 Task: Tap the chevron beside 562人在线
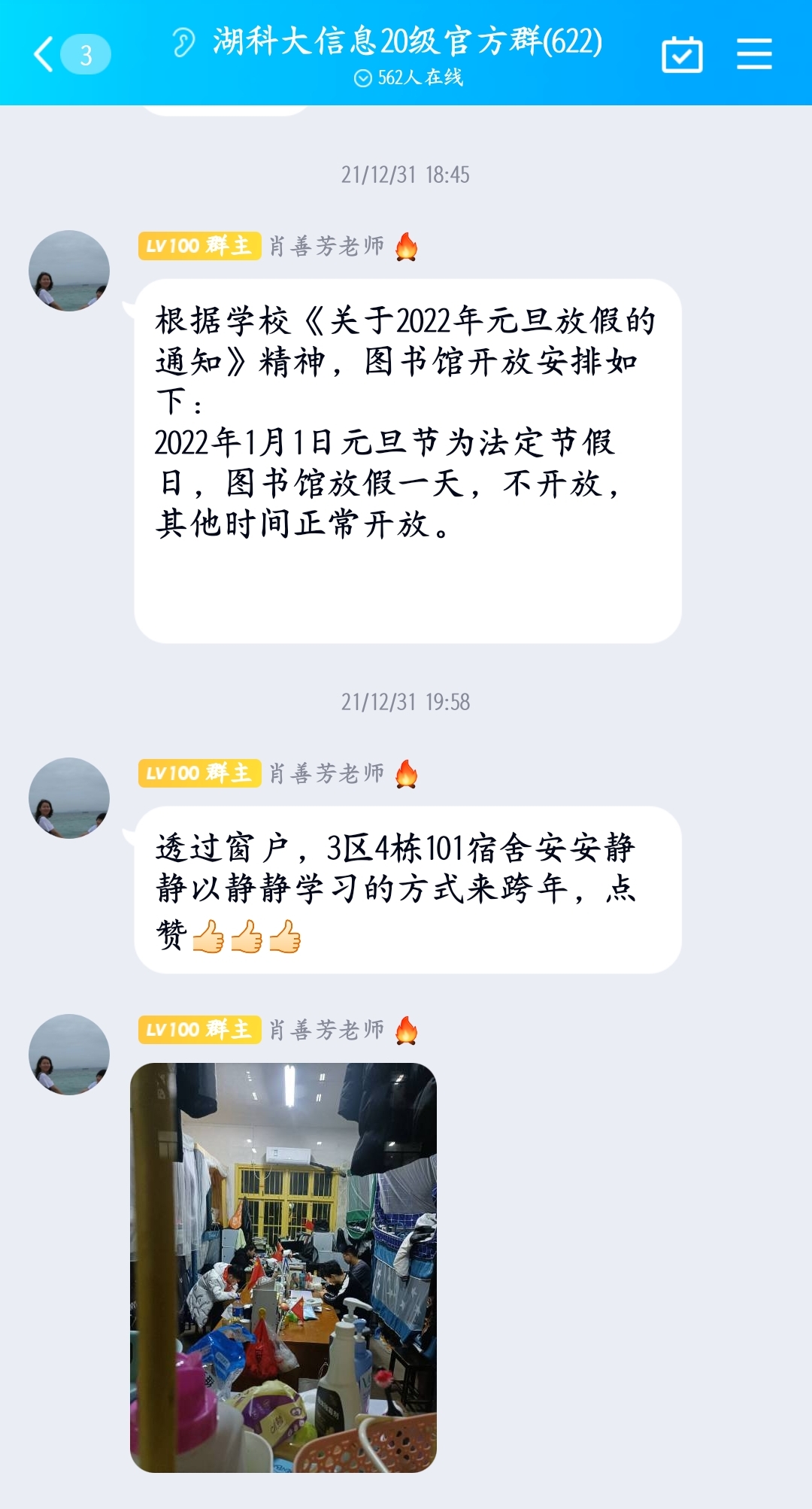pyautogui.click(x=362, y=76)
